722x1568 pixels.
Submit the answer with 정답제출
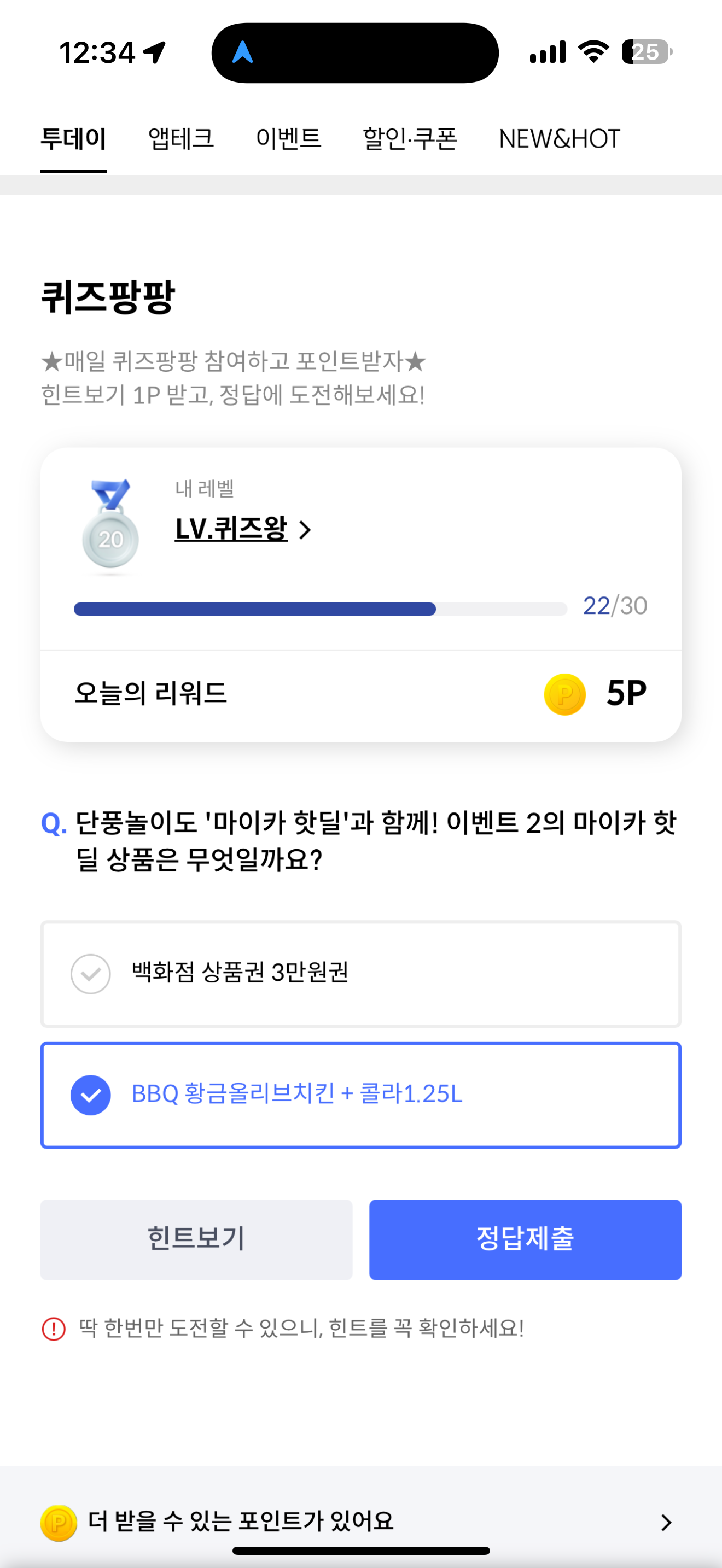pos(525,1239)
